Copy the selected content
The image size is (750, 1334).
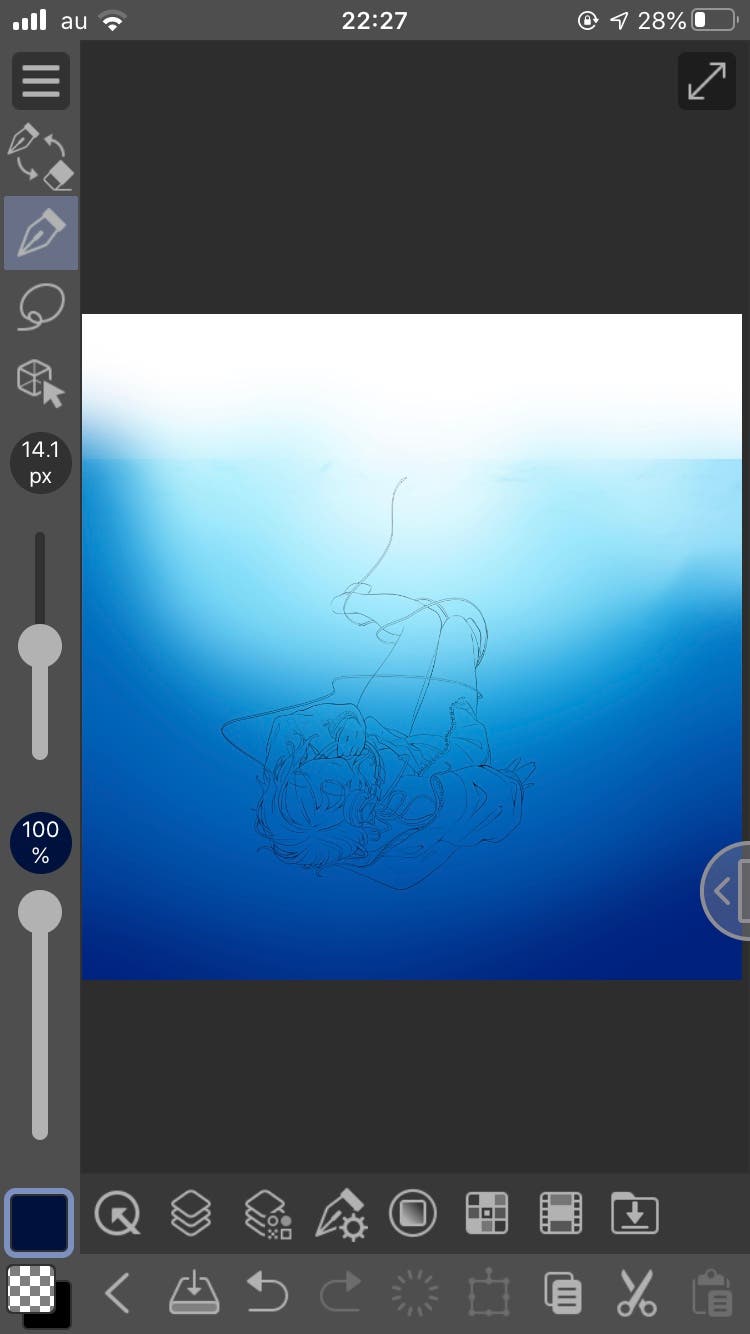click(x=562, y=1294)
